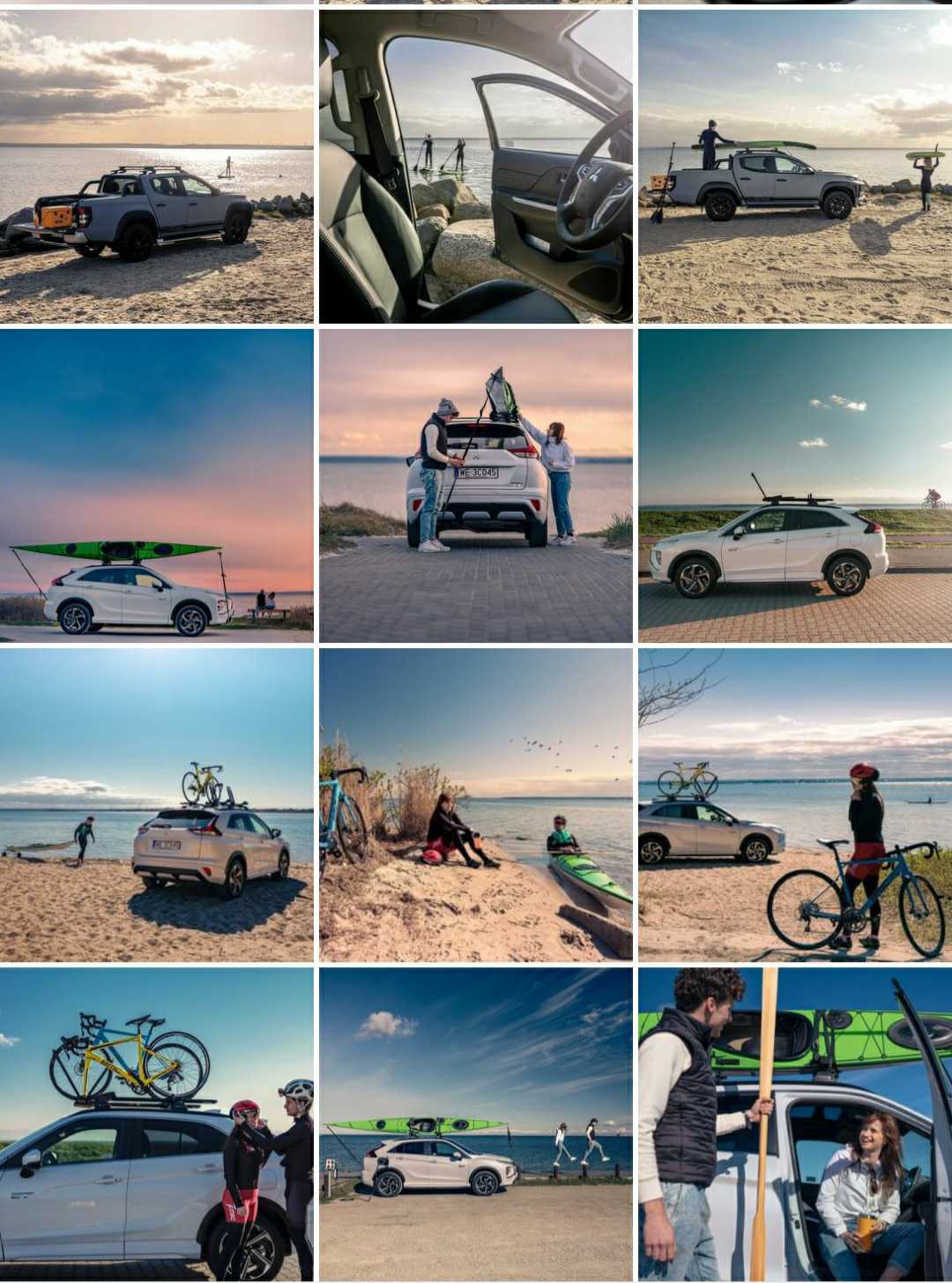Open the white SUV side view with a distant cyclist
The image size is (952, 1283).
(795, 485)
